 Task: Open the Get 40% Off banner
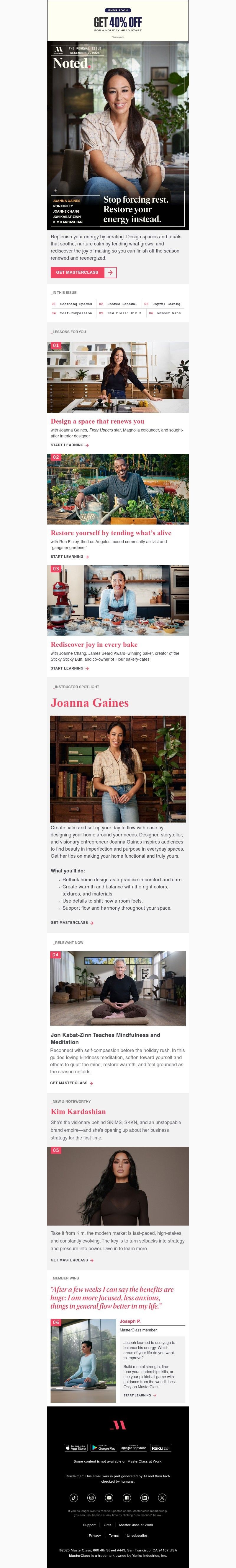click(118, 22)
